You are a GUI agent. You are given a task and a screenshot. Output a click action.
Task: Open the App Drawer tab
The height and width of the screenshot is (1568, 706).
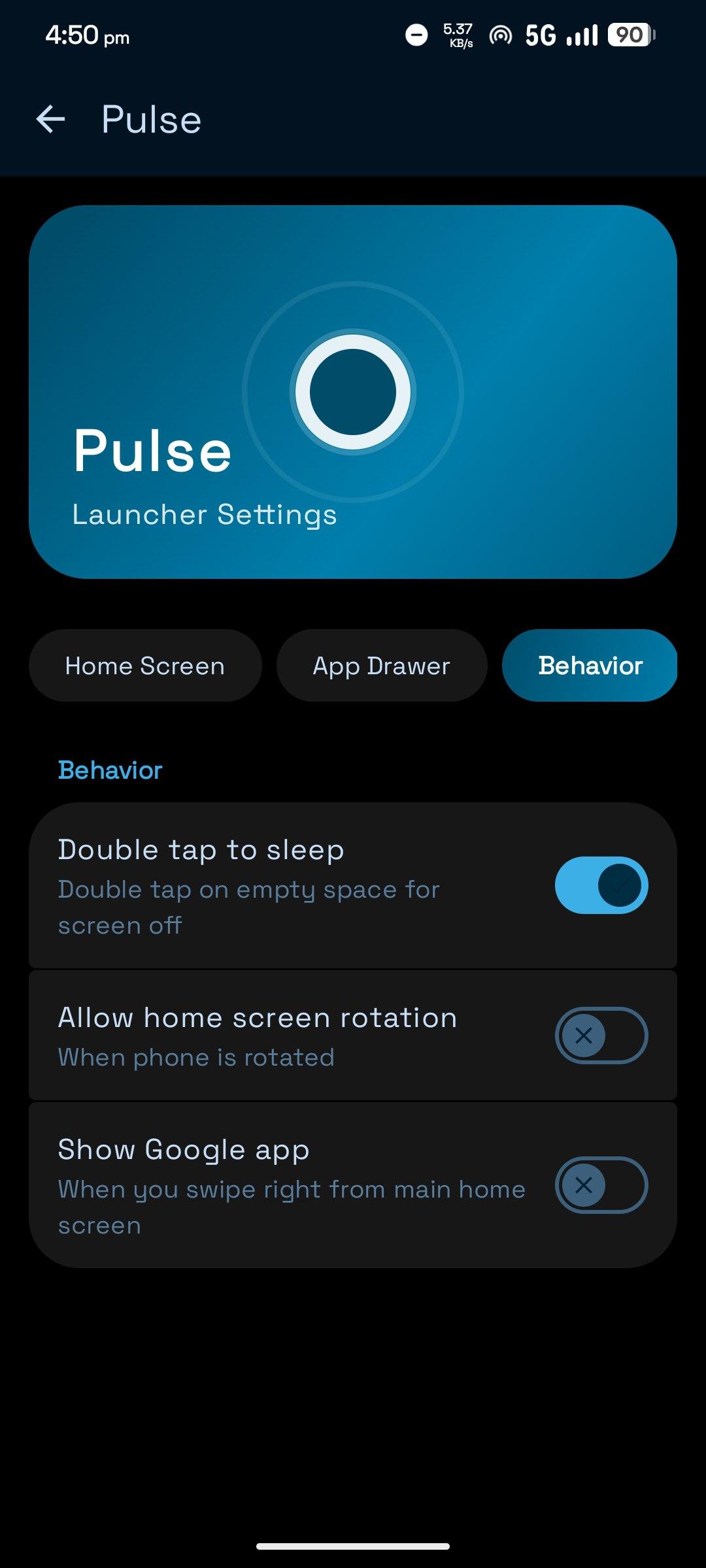(x=382, y=666)
